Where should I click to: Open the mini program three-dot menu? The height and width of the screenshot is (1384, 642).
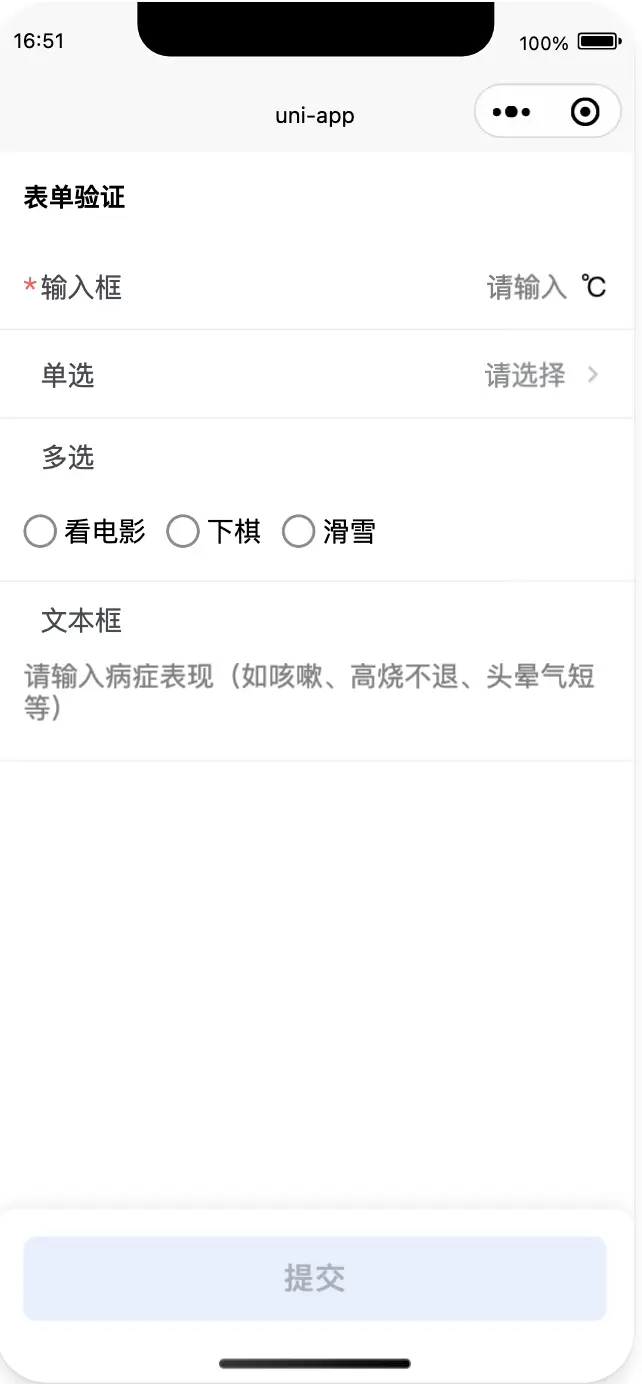click(512, 112)
